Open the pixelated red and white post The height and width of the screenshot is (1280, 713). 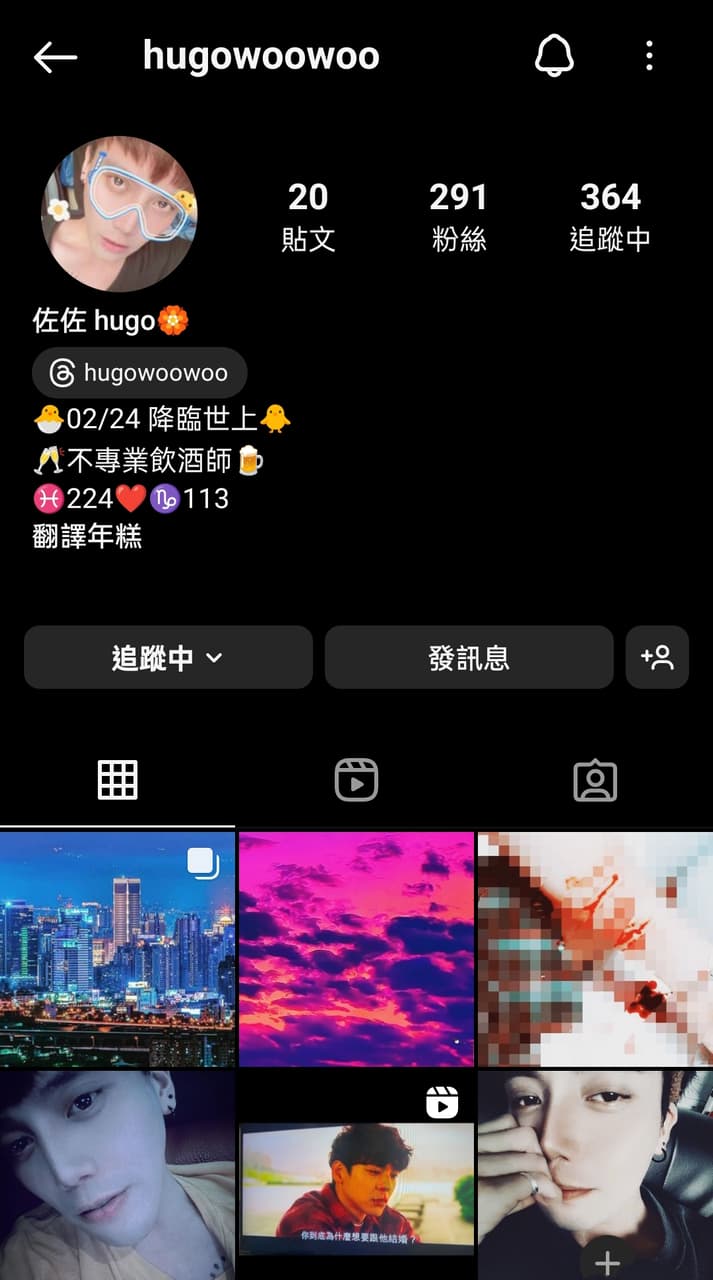[x=595, y=949]
